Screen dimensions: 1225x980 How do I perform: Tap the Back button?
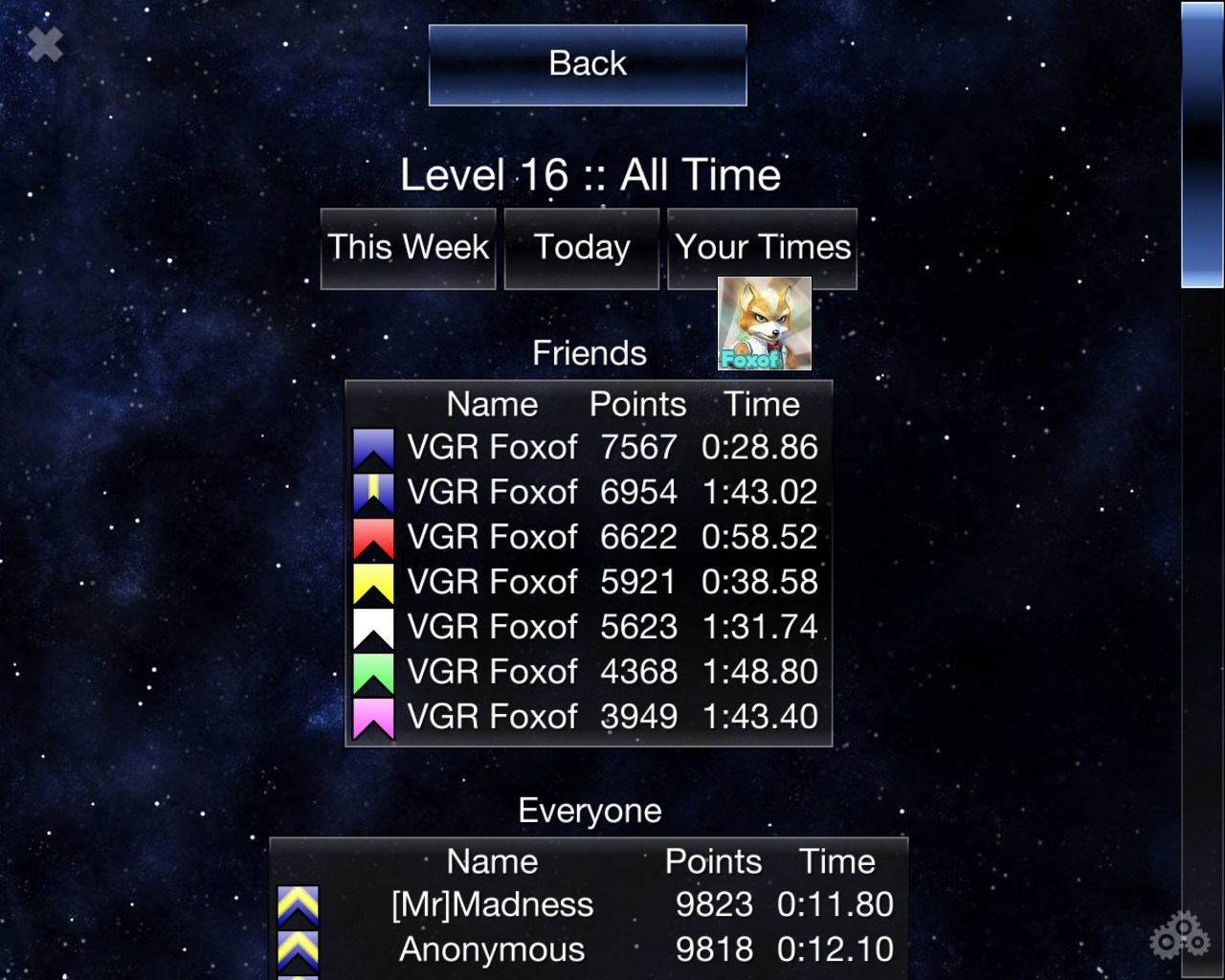(588, 64)
